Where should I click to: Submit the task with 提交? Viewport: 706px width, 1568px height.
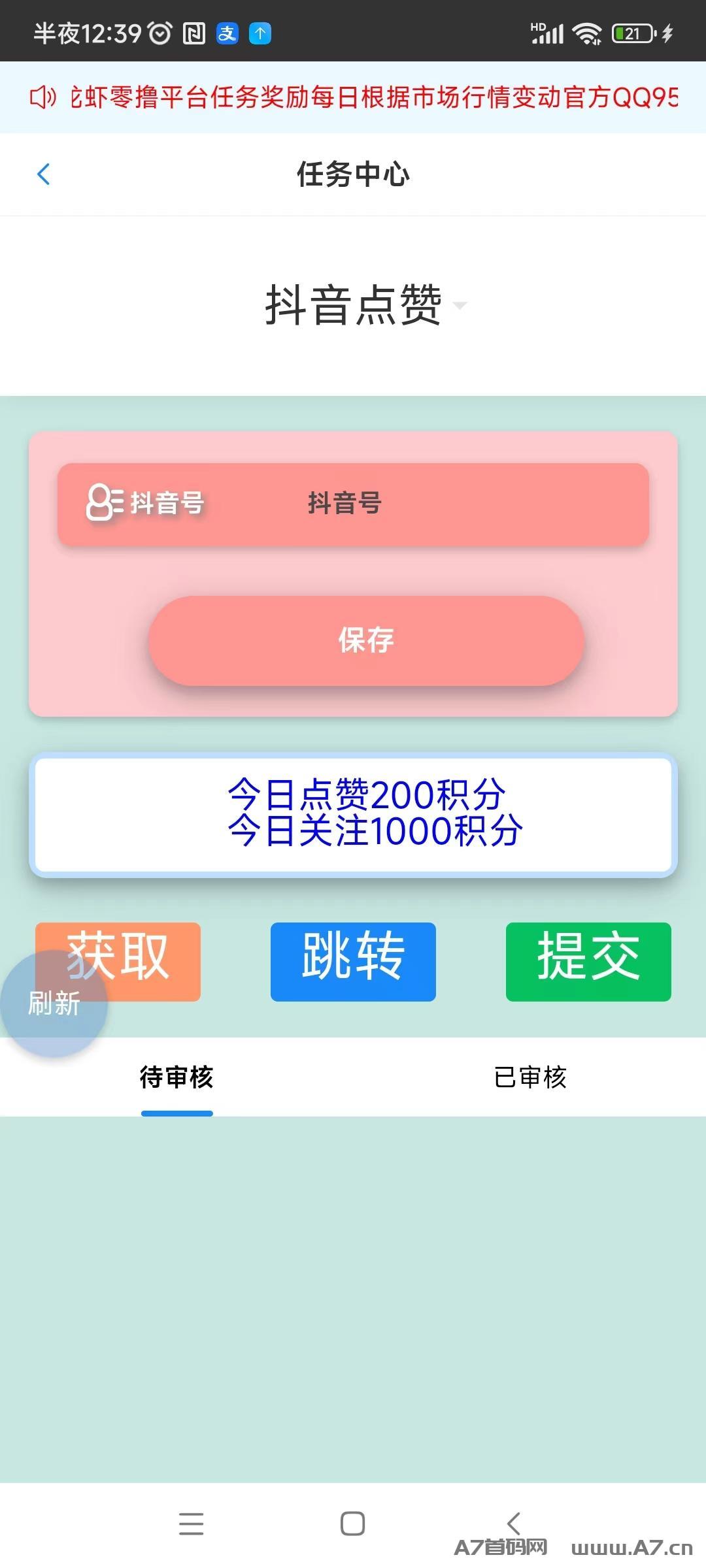coord(588,961)
